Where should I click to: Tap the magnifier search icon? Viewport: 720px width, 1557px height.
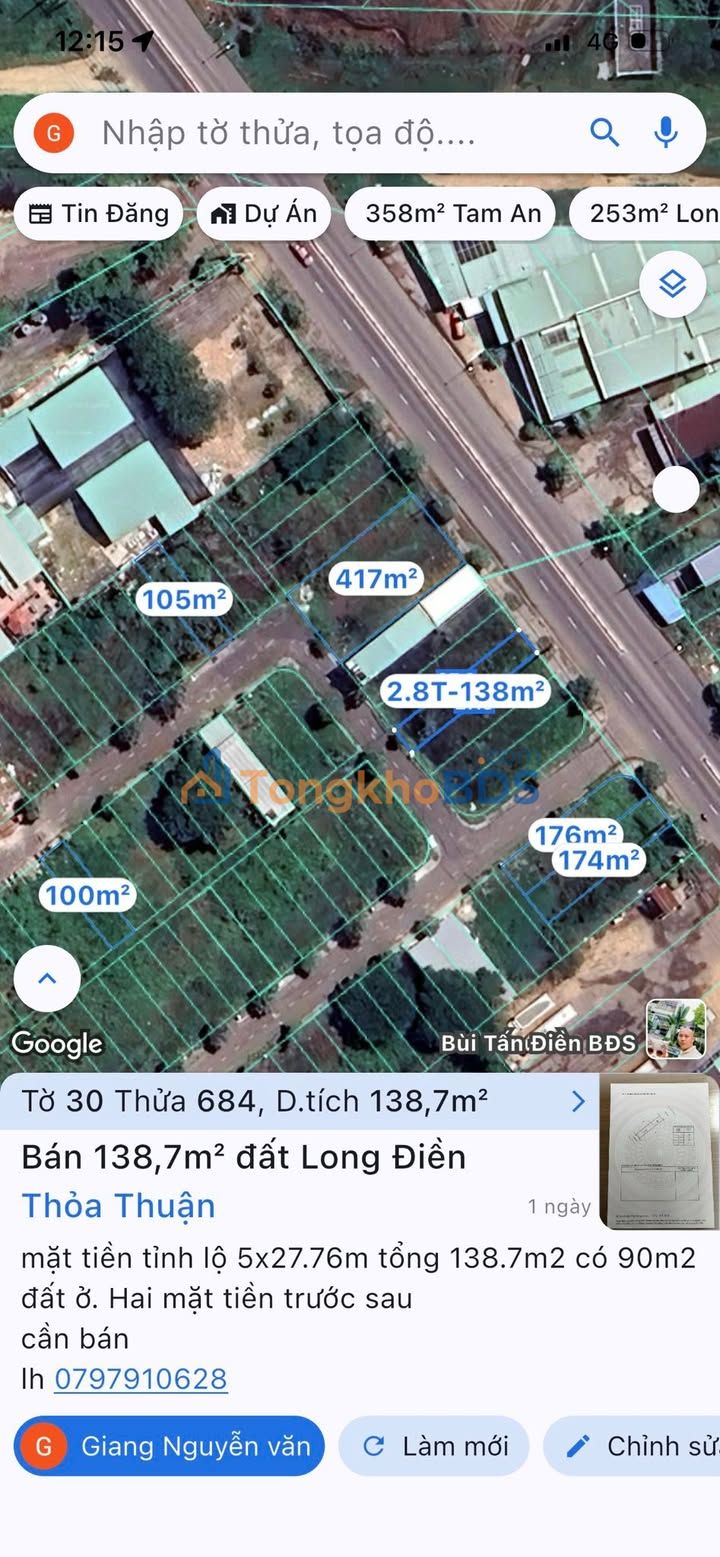point(604,133)
